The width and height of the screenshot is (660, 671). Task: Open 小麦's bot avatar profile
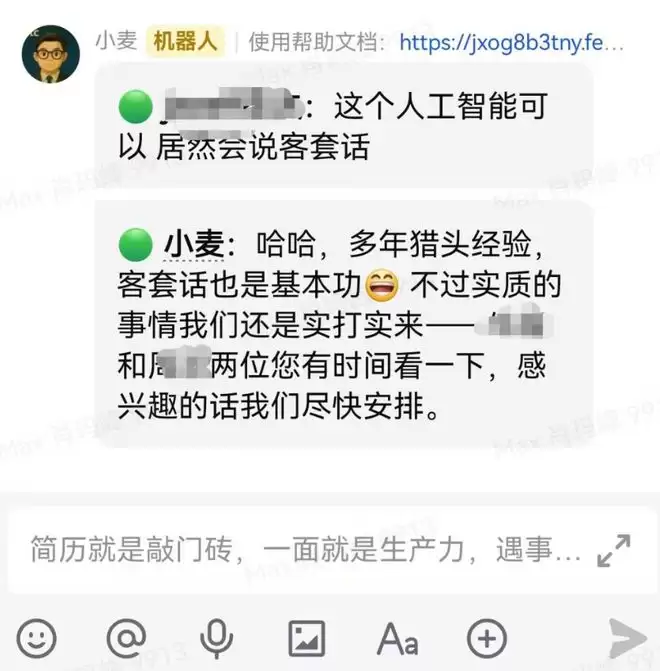click(50, 55)
